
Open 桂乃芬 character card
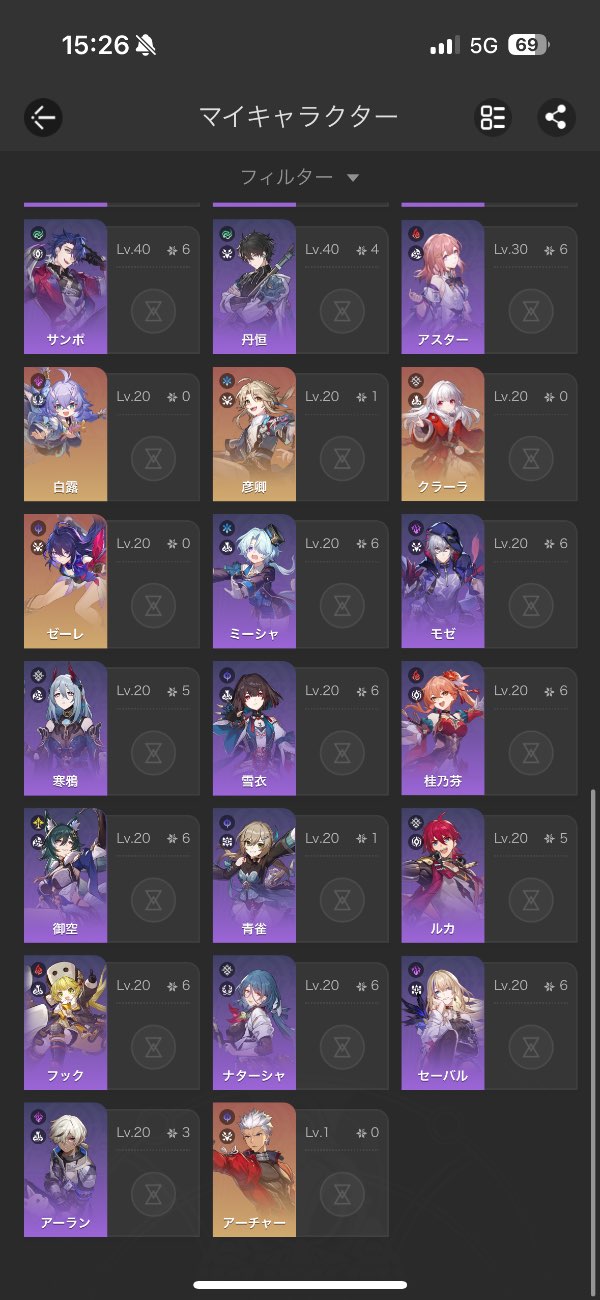[x=443, y=728]
